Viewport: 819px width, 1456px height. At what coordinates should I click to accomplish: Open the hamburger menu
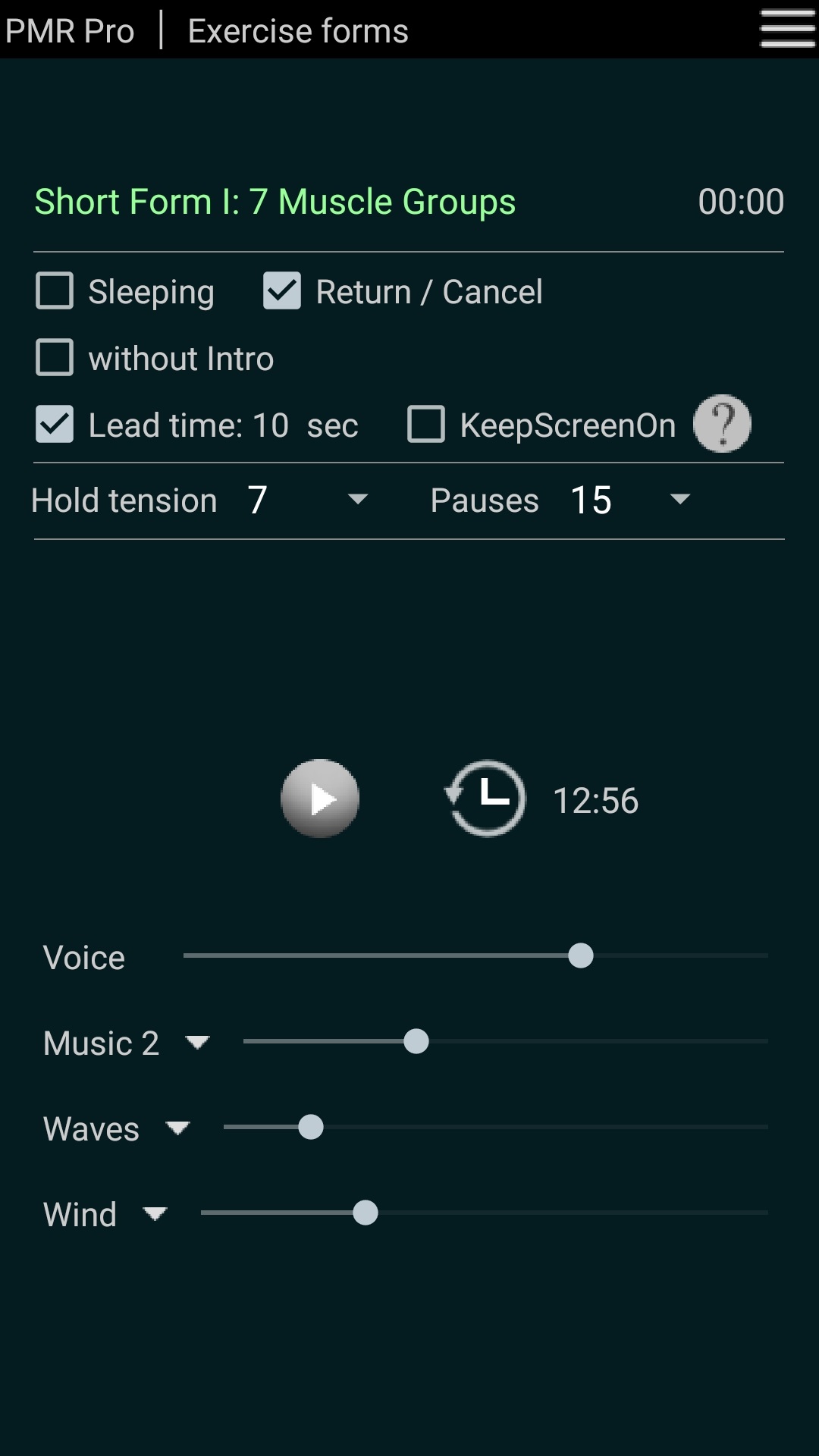click(787, 30)
